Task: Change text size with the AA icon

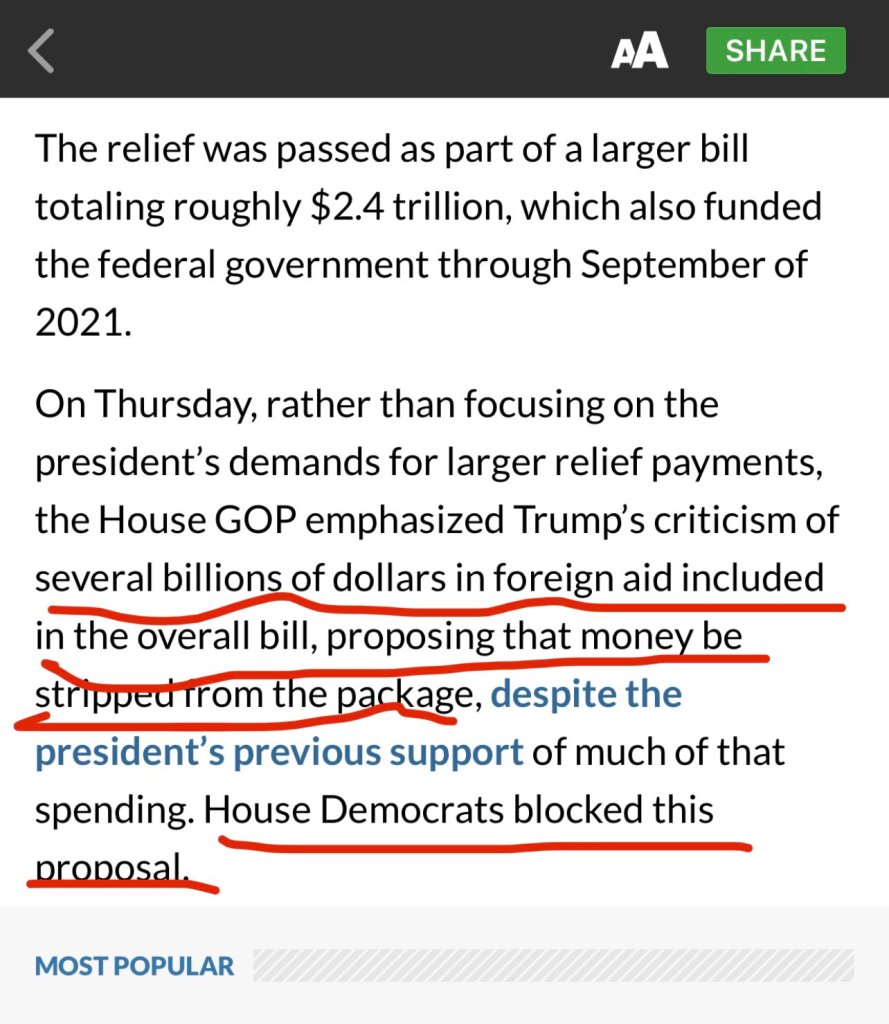Action: 639,51
